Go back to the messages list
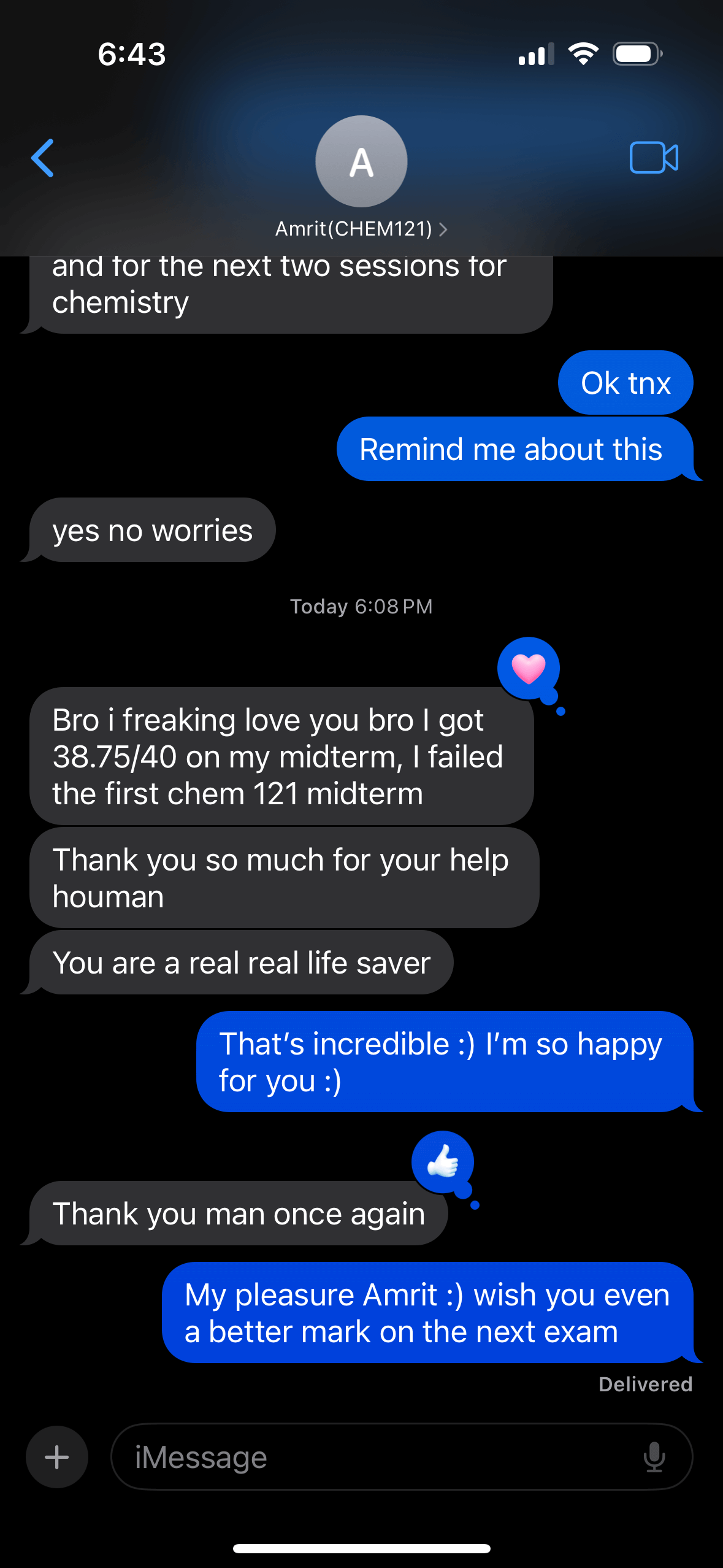The width and height of the screenshot is (723, 1568). point(42,158)
